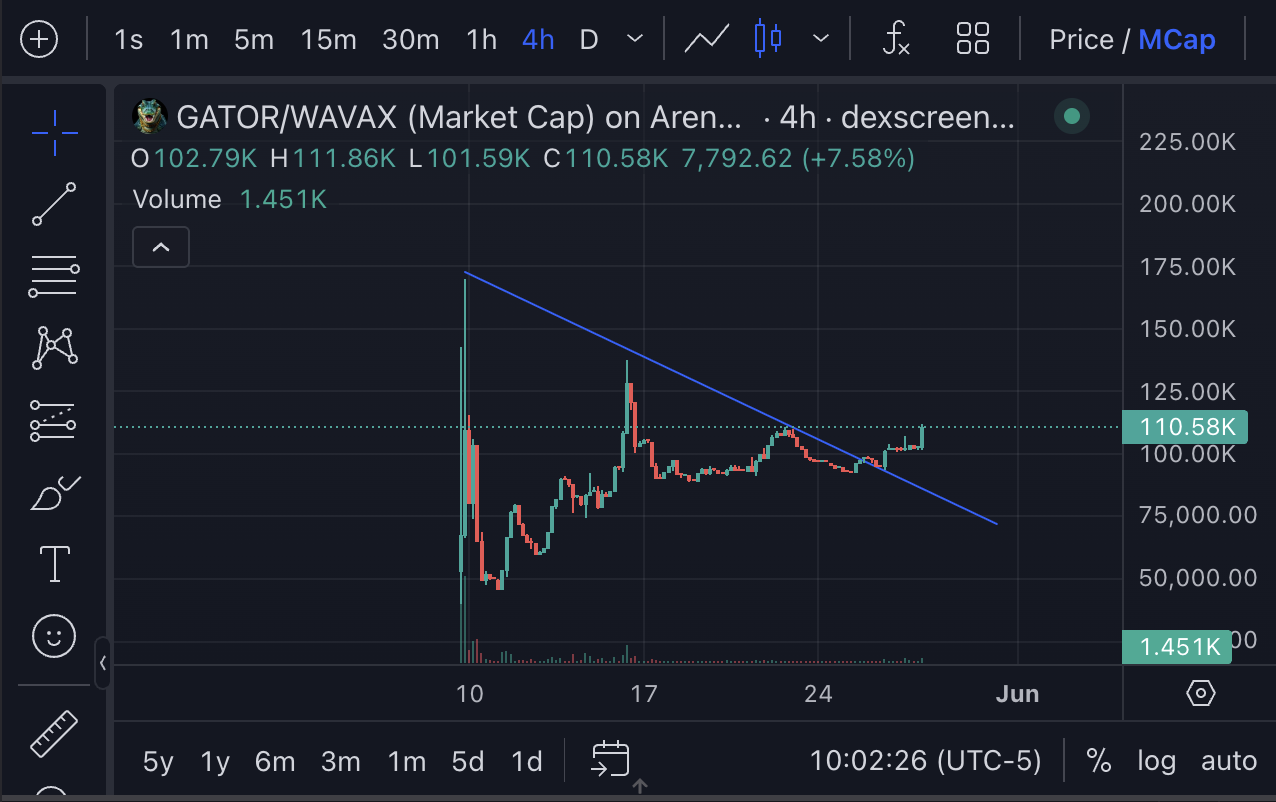Open the go-to-date calendar
Image resolution: width=1276 pixels, height=802 pixels.
610,759
